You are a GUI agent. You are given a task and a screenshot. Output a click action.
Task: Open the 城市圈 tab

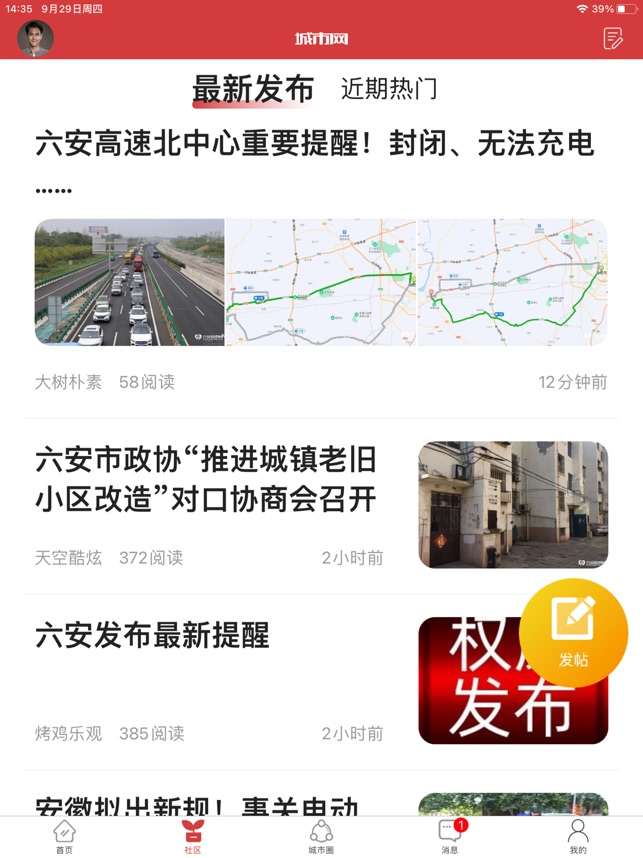[321, 836]
